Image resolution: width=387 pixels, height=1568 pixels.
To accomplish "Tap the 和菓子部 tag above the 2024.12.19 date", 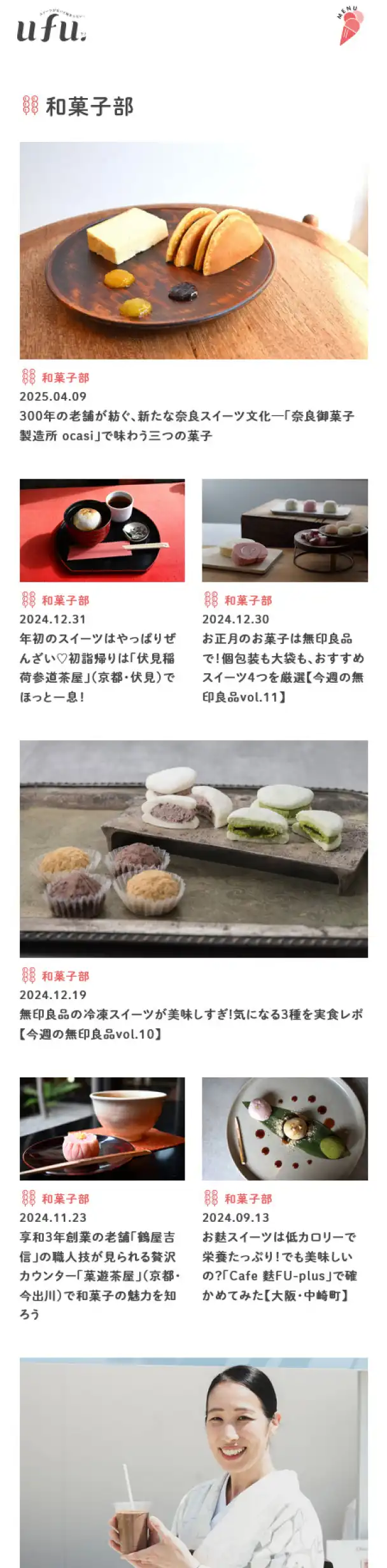I will click(x=64, y=976).
